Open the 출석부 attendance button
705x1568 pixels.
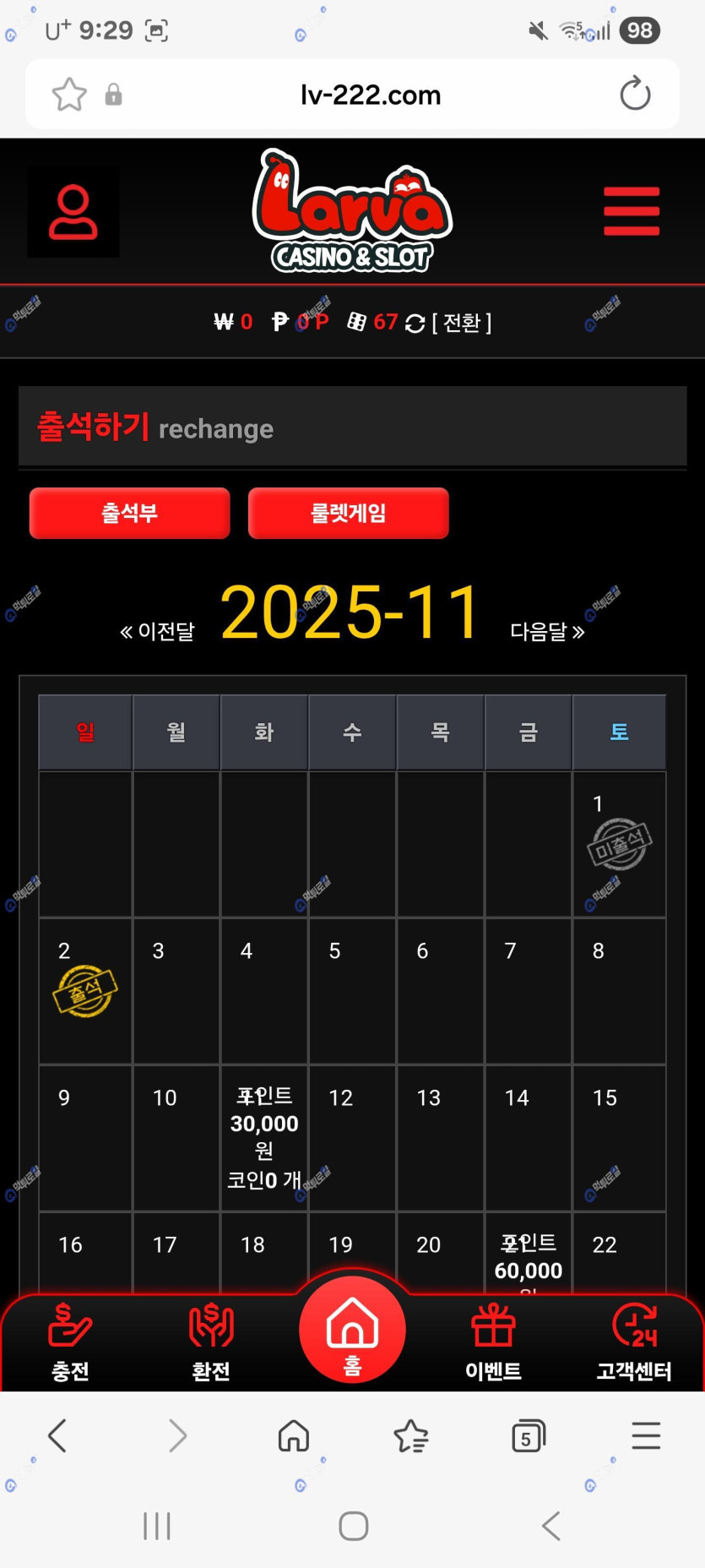point(129,513)
